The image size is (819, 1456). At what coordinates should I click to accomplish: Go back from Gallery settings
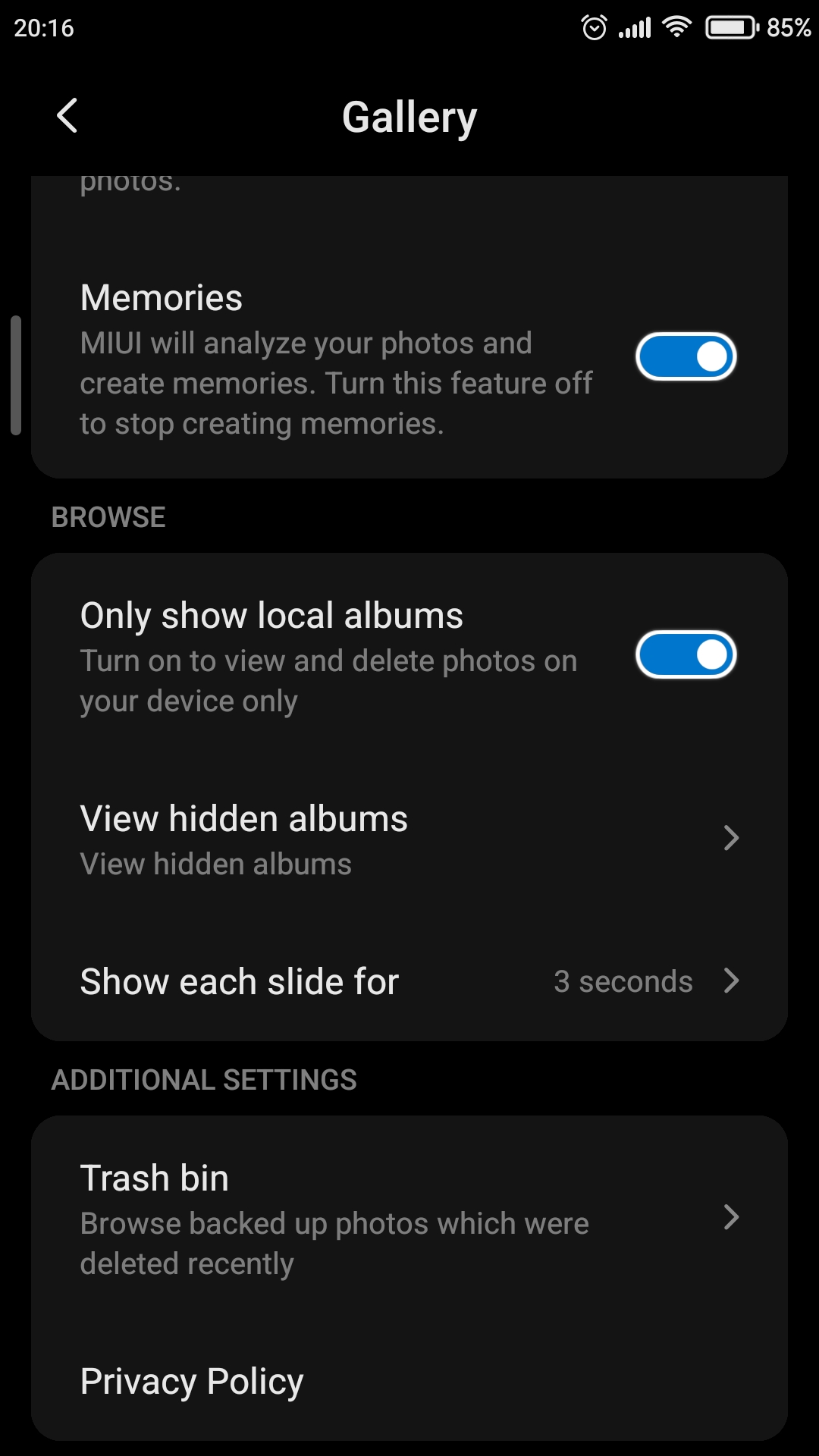click(x=67, y=116)
